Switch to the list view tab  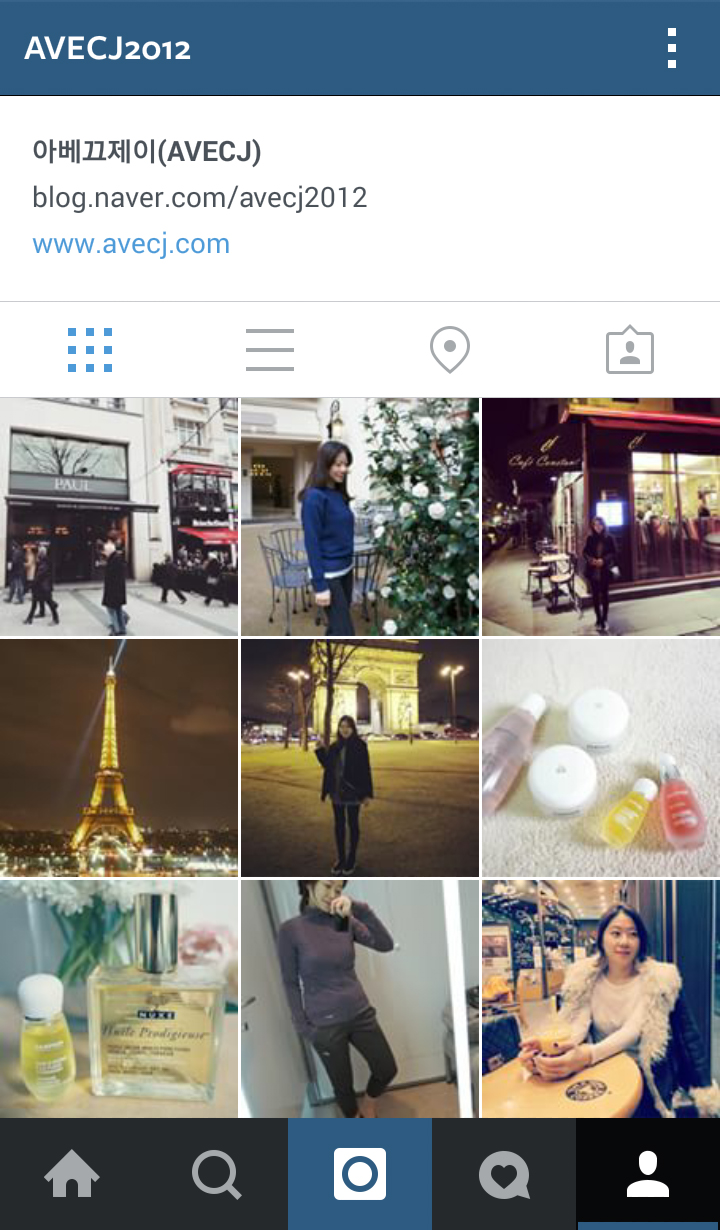(270, 350)
